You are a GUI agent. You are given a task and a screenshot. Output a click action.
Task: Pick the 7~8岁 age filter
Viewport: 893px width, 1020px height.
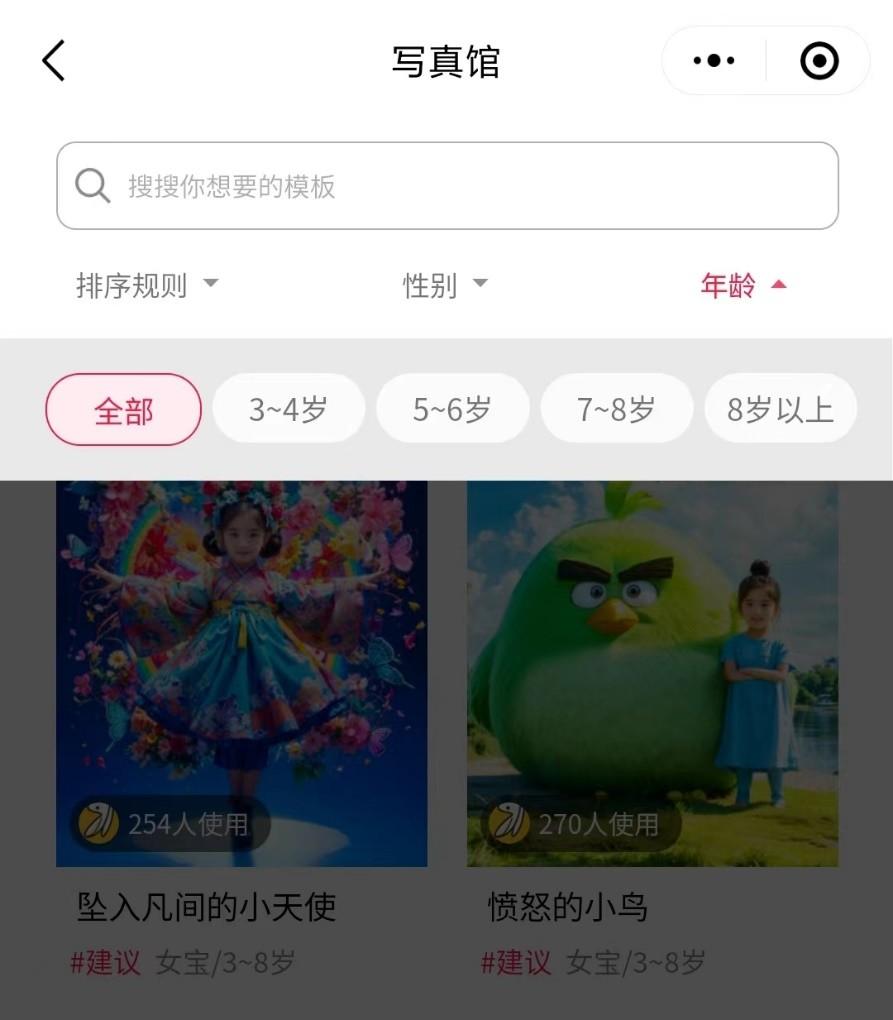coord(616,409)
